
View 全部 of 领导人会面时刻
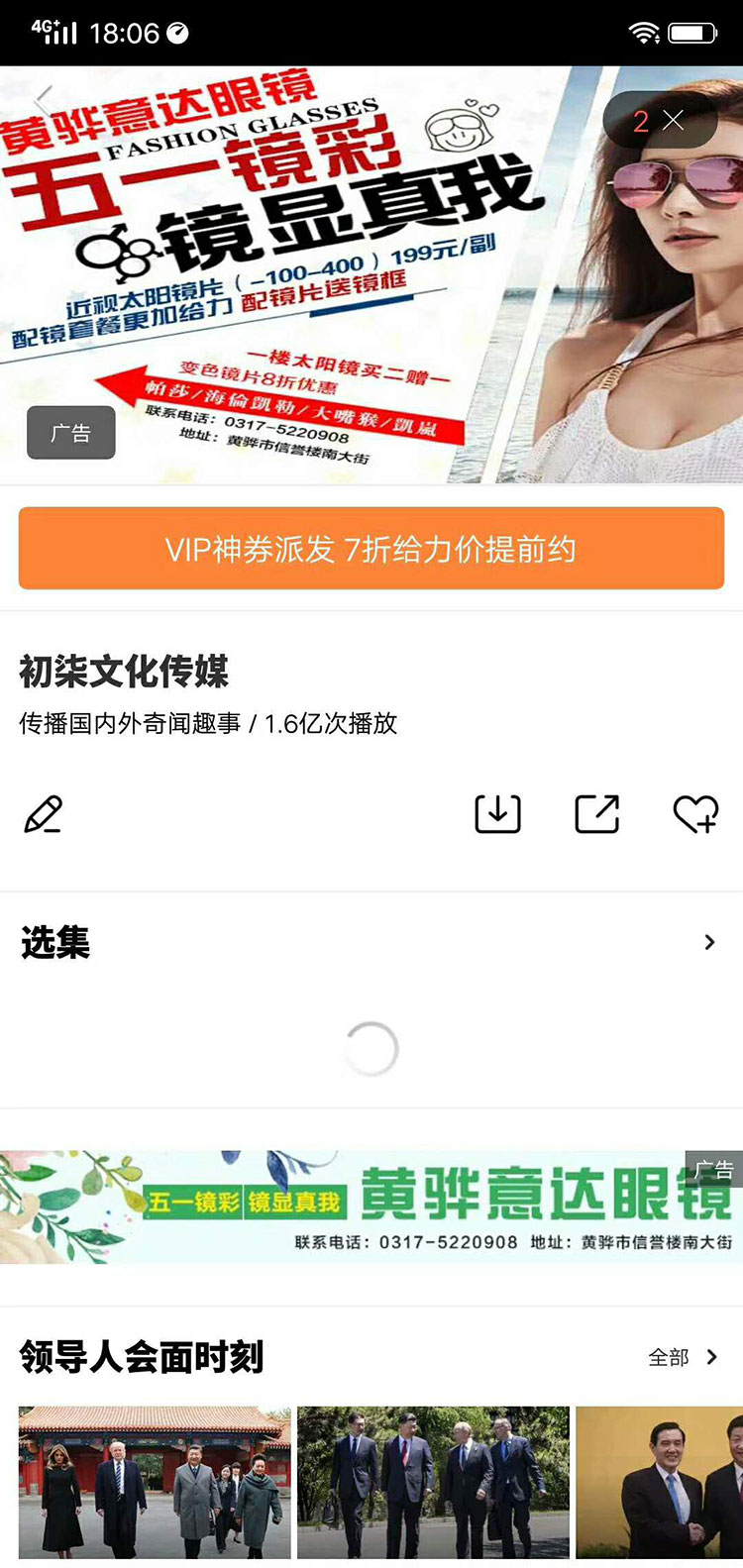pos(683,1357)
